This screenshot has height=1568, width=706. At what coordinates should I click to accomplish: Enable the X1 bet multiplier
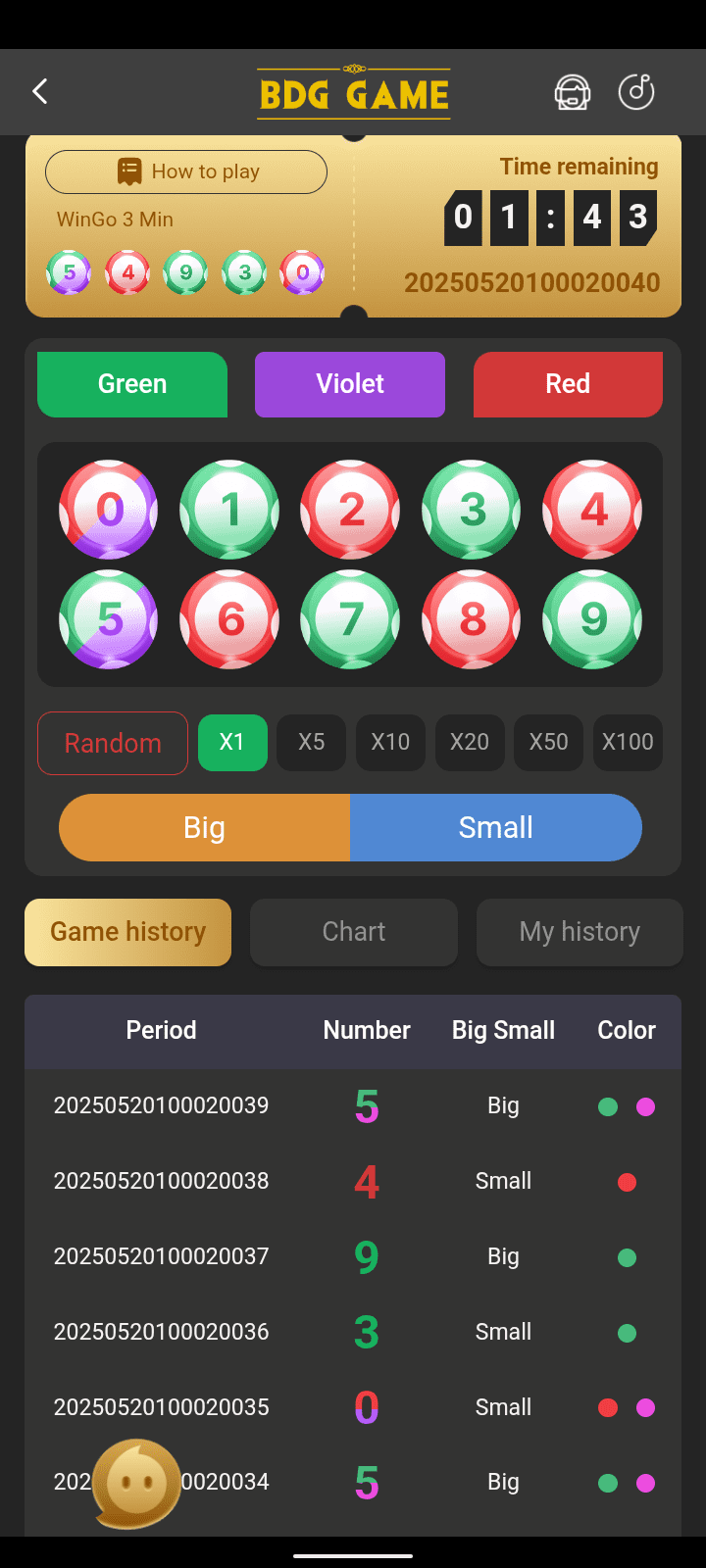pyautogui.click(x=232, y=742)
